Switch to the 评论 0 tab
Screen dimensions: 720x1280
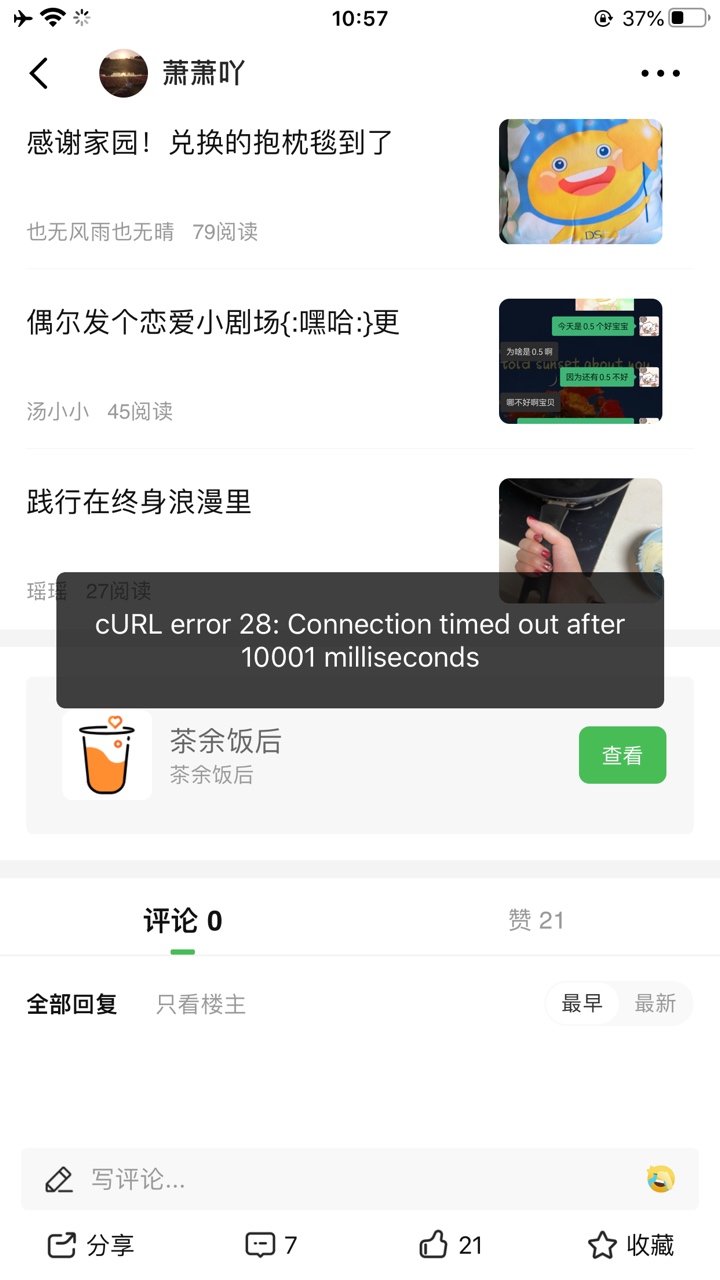pyautogui.click(x=183, y=921)
